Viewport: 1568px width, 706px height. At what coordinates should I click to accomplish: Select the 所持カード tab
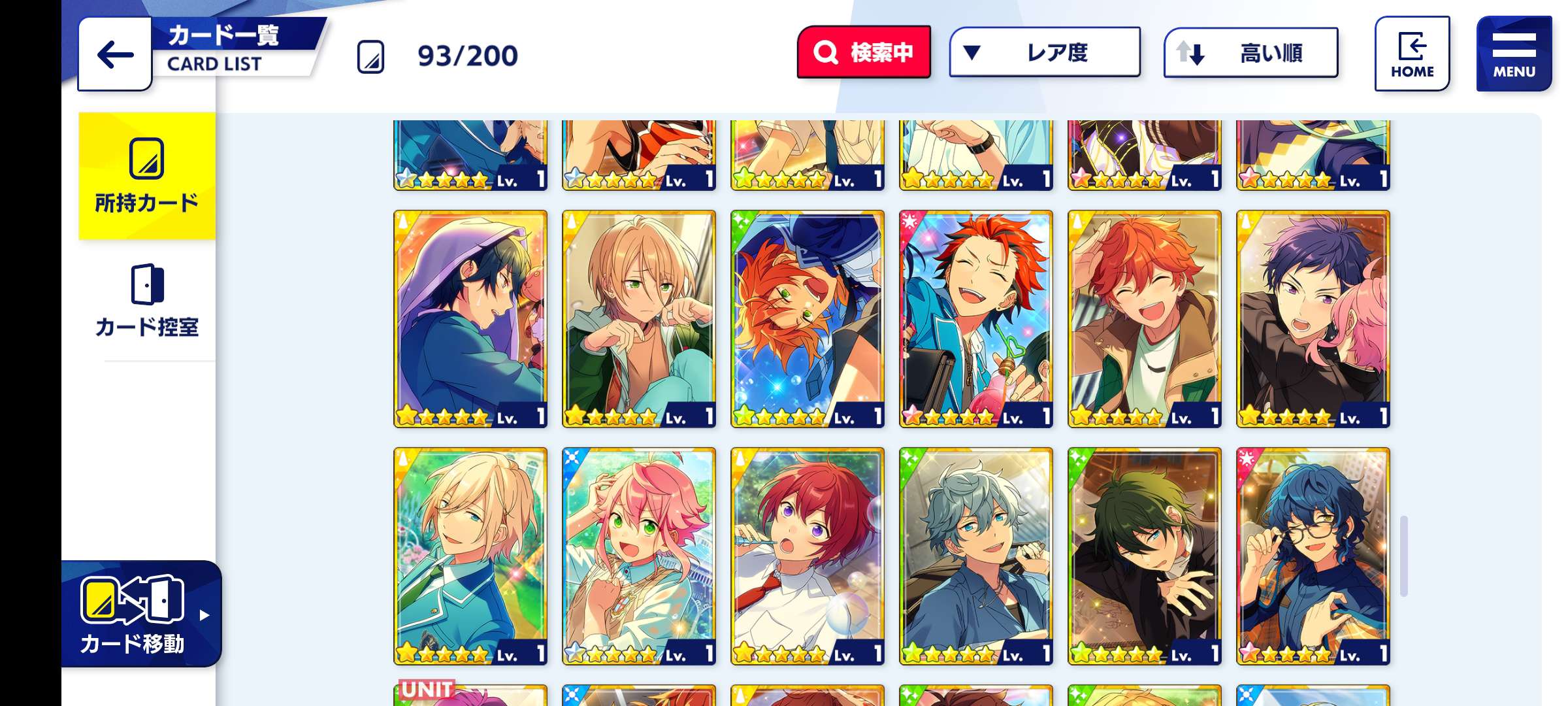click(x=147, y=176)
